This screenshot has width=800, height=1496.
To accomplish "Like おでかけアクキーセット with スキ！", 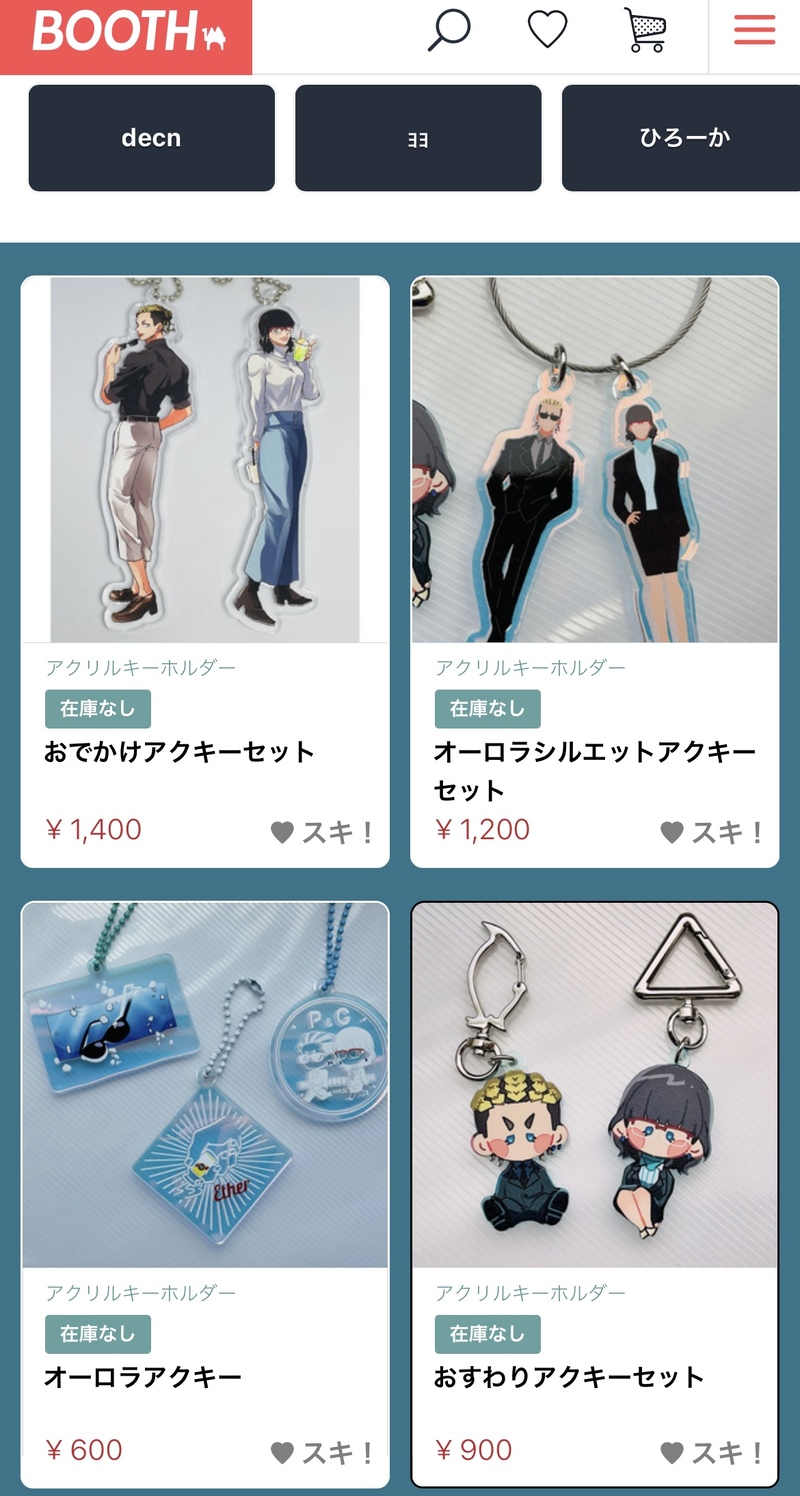I will coord(322,832).
